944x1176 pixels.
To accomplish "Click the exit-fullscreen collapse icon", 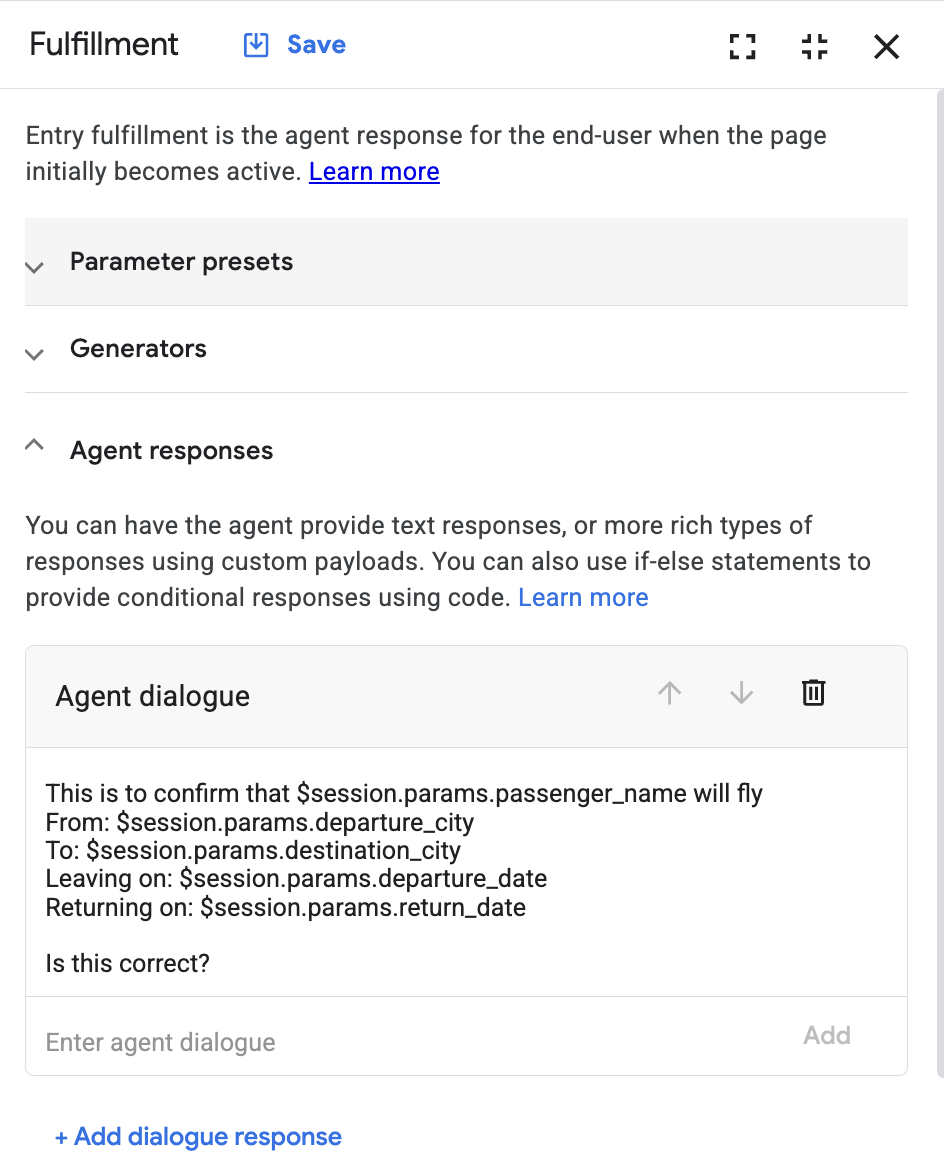I will click(x=814, y=46).
